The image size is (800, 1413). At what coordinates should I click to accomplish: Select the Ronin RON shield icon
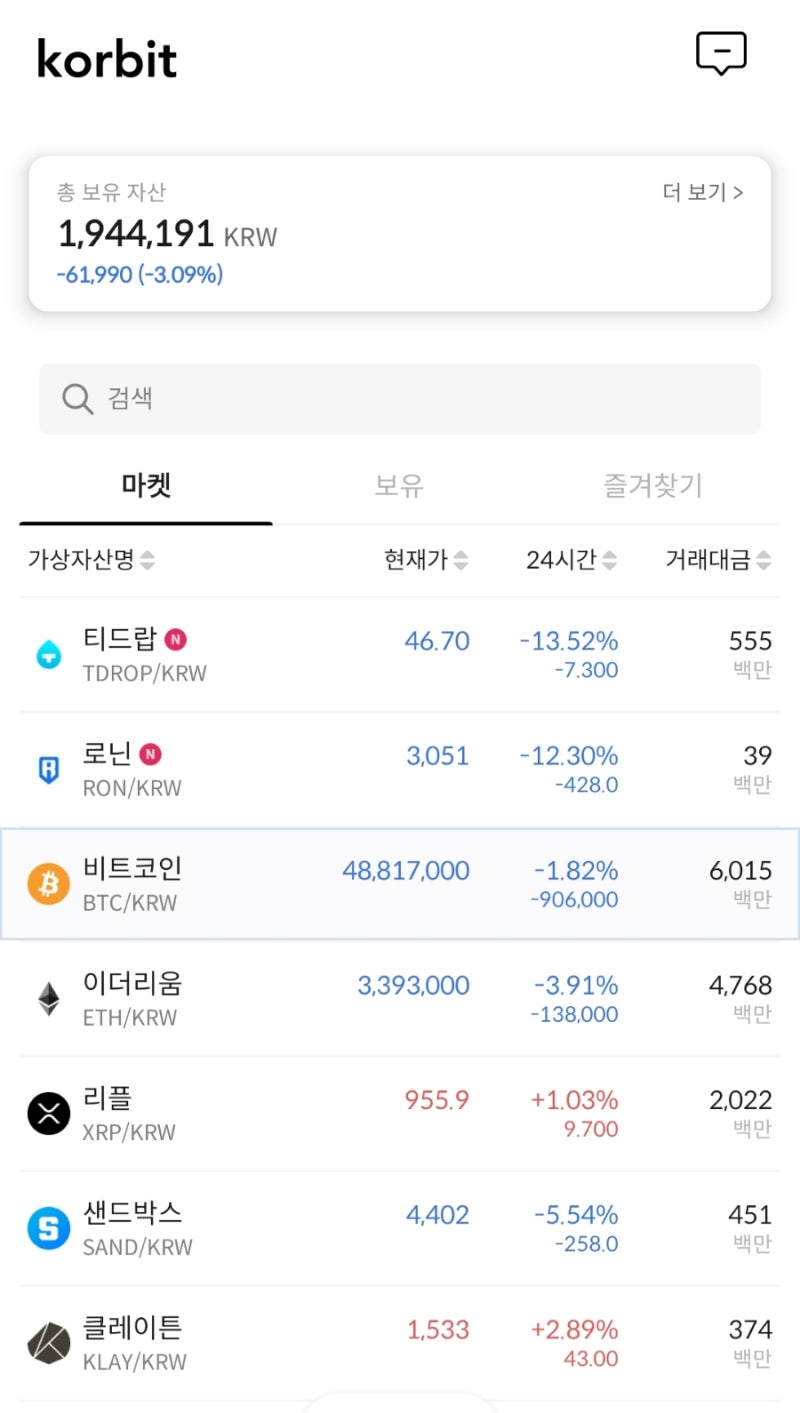point(49,769)
